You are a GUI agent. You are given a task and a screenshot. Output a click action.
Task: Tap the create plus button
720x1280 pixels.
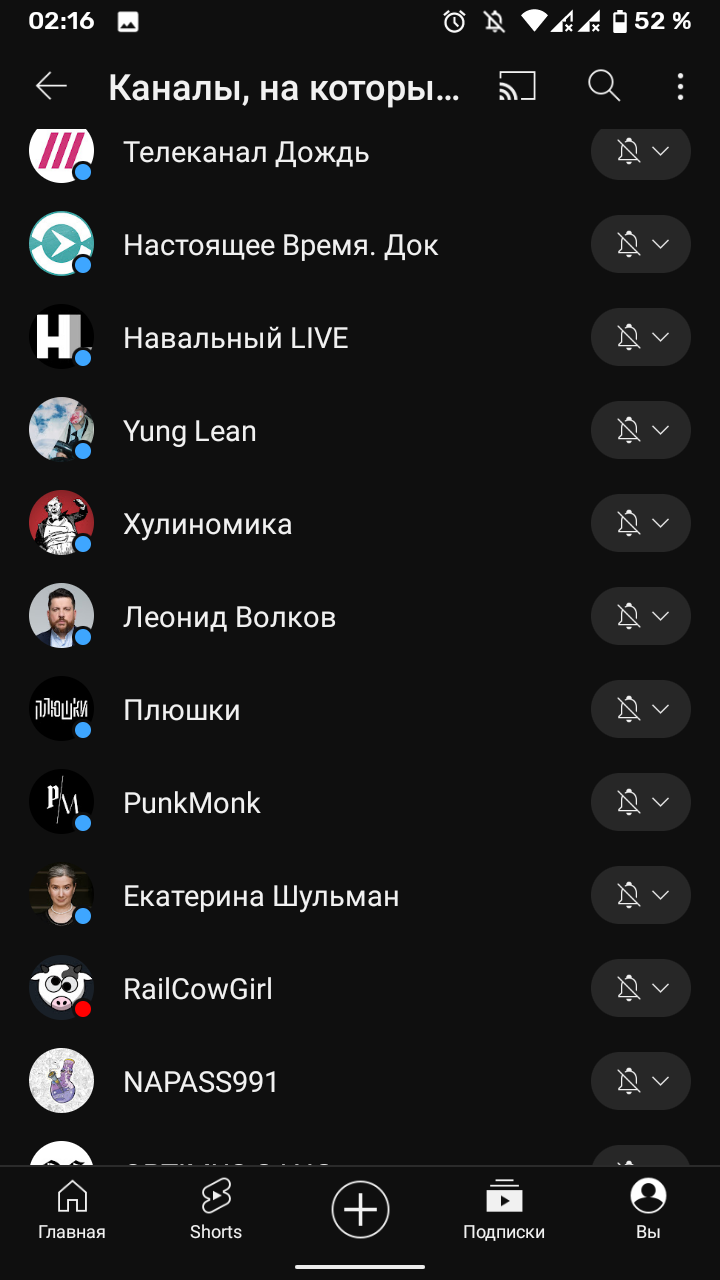tap(360, 1210)
